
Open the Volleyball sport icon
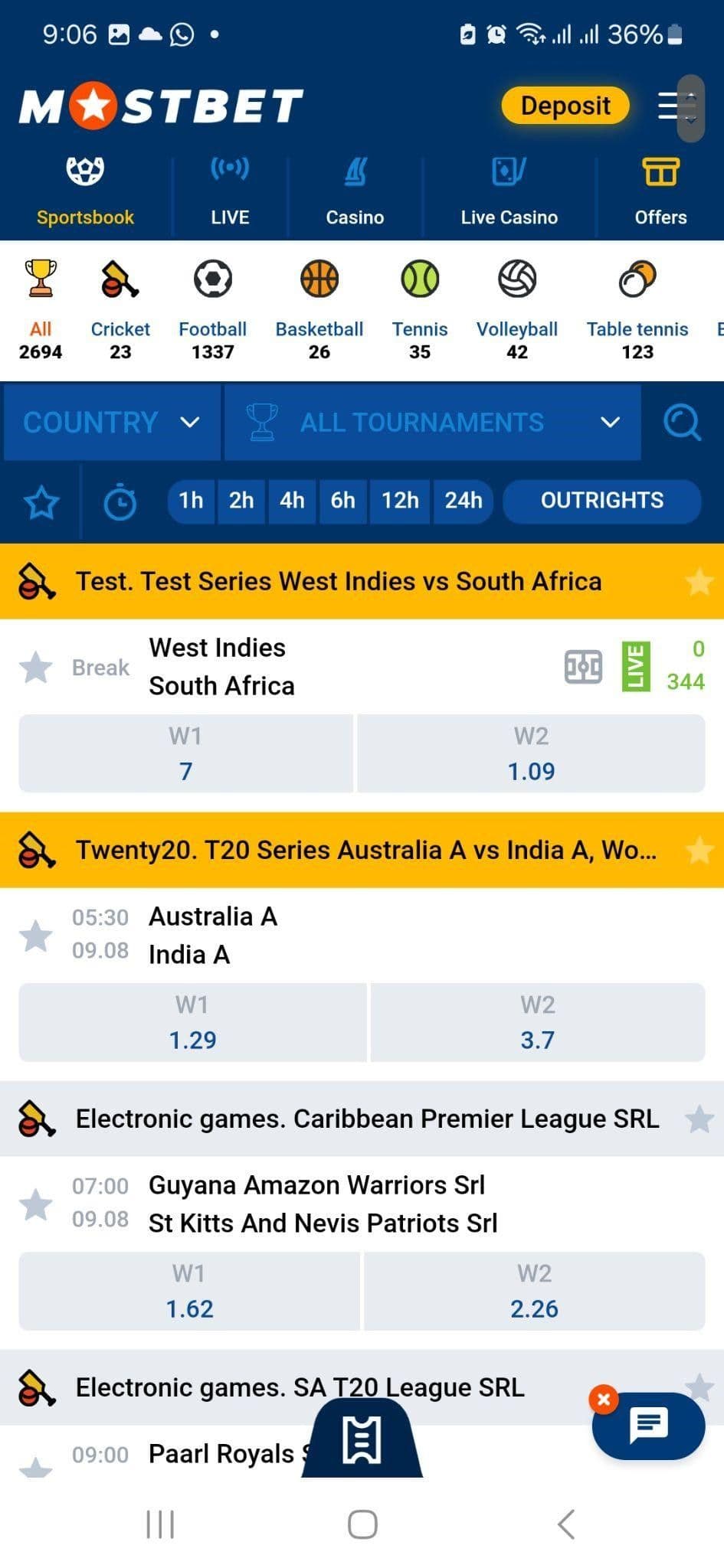click(517, 279)
